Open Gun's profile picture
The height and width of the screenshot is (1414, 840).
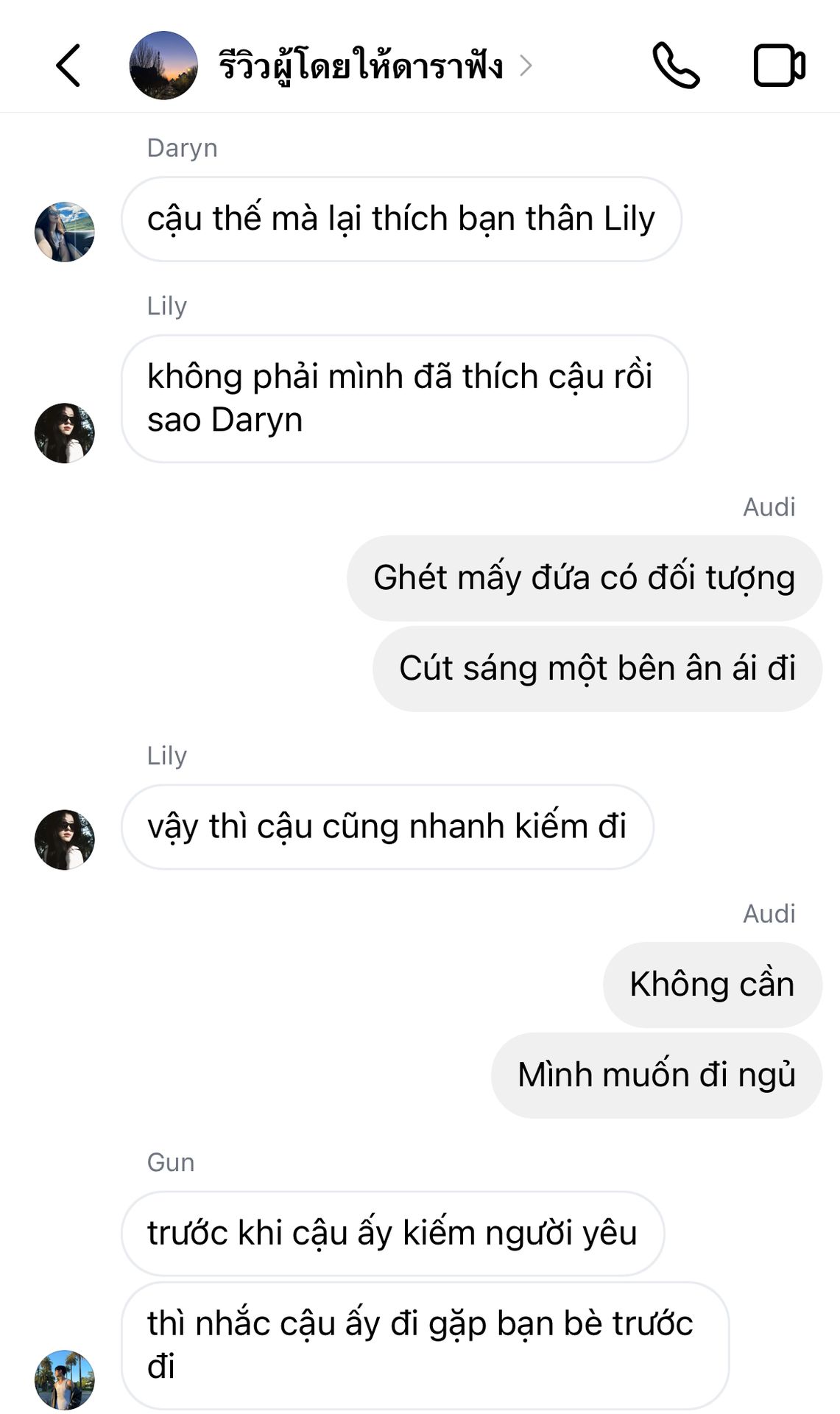pos(65,1379)
